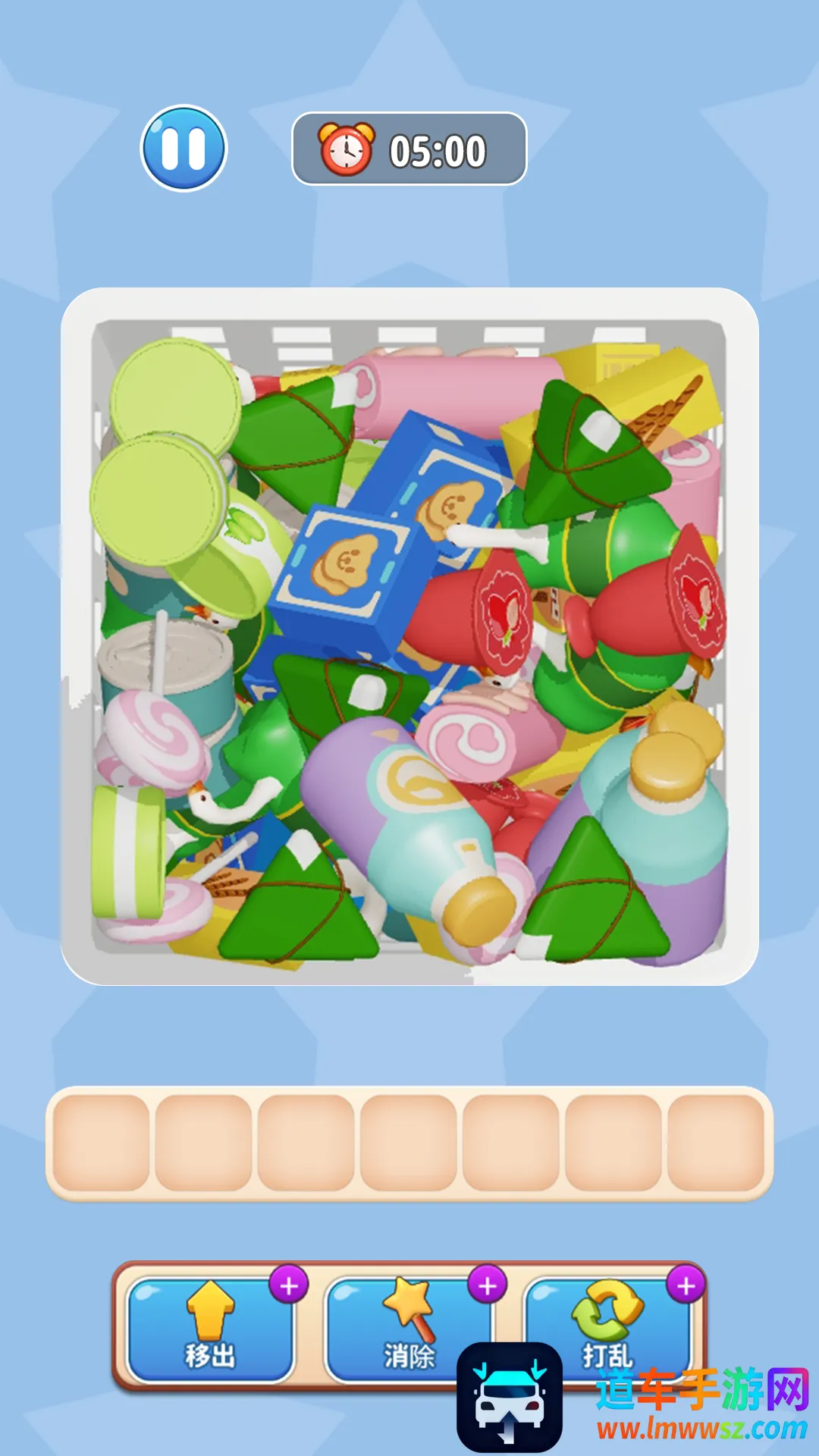Screen dimensions: 819x1456
Task: Add more 打乱 boosters via plus badge
Action: [686, 1285]
